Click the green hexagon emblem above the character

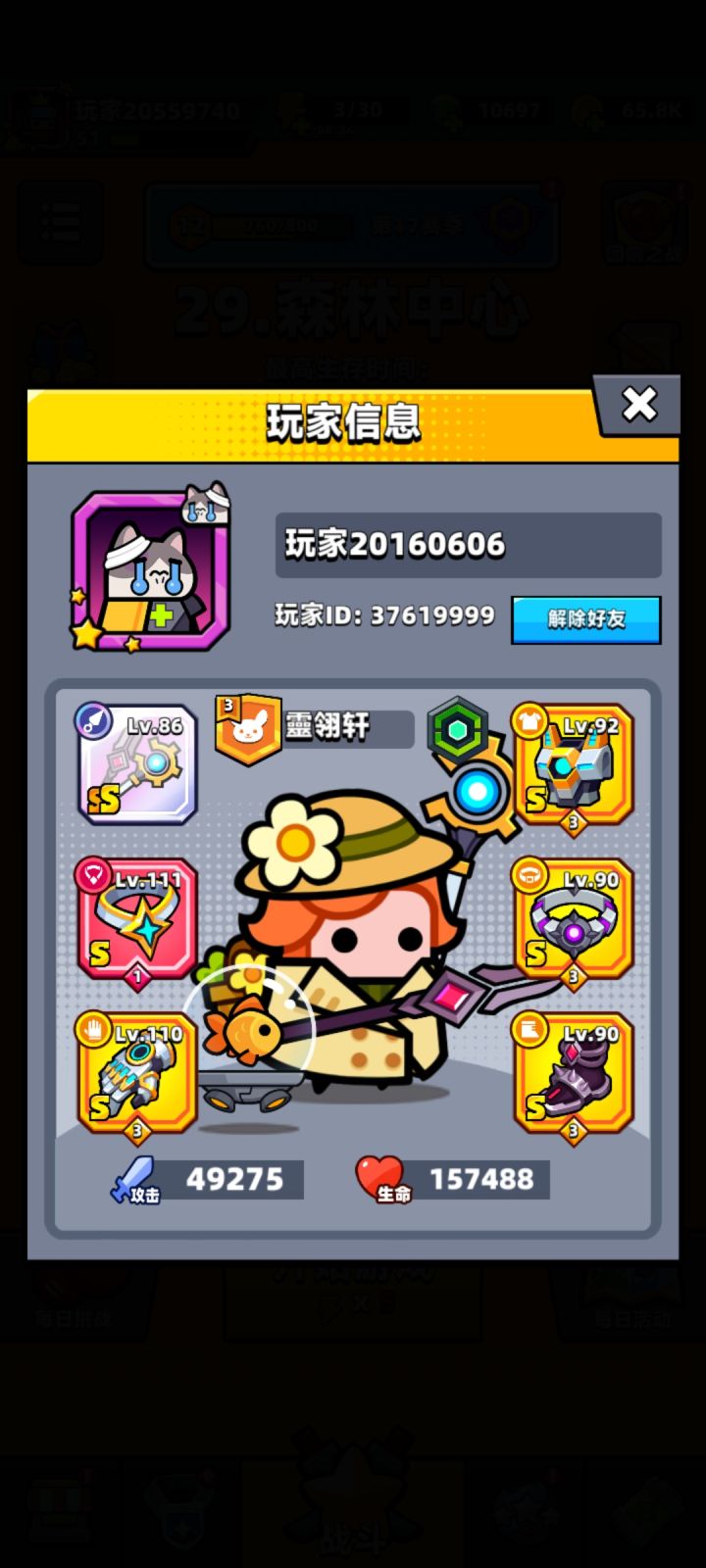tap(458, 727)
